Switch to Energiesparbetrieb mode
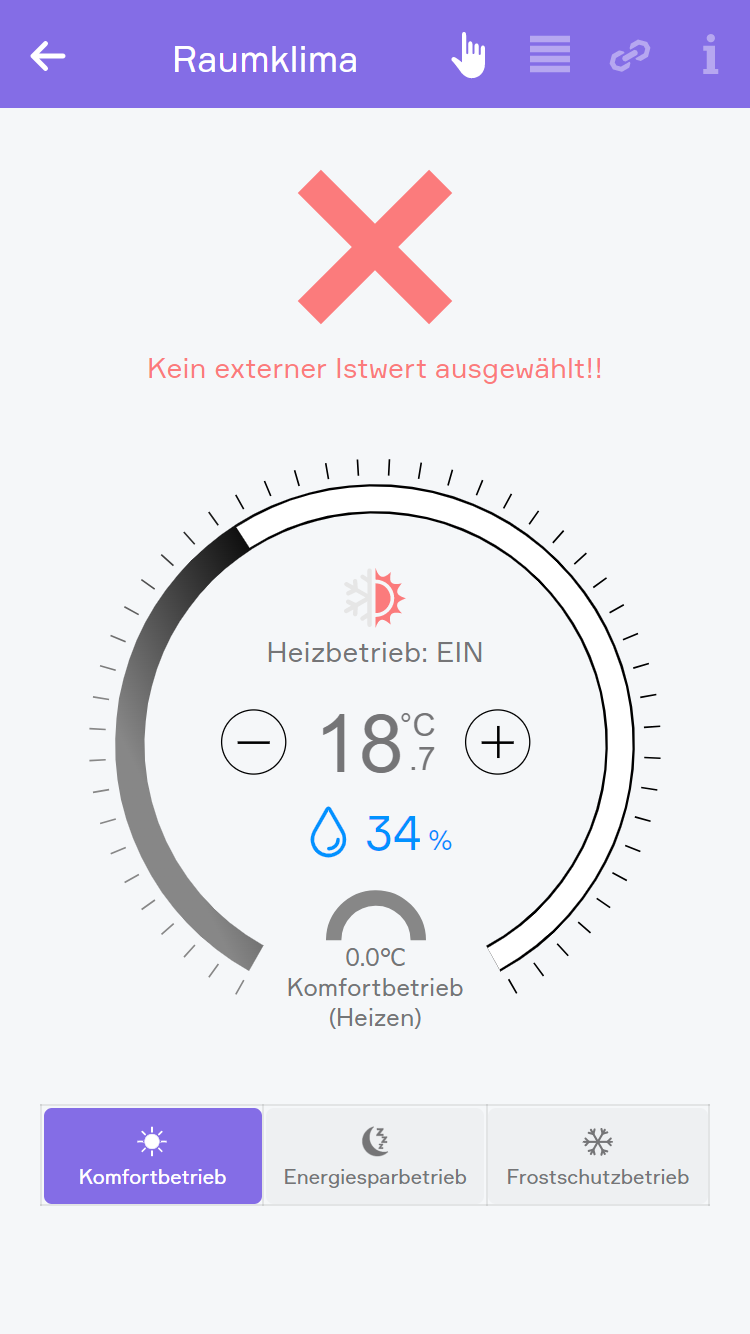The width and height of the screenshot is (750, 1334). pyautogui.click(x=375, y=1156)
